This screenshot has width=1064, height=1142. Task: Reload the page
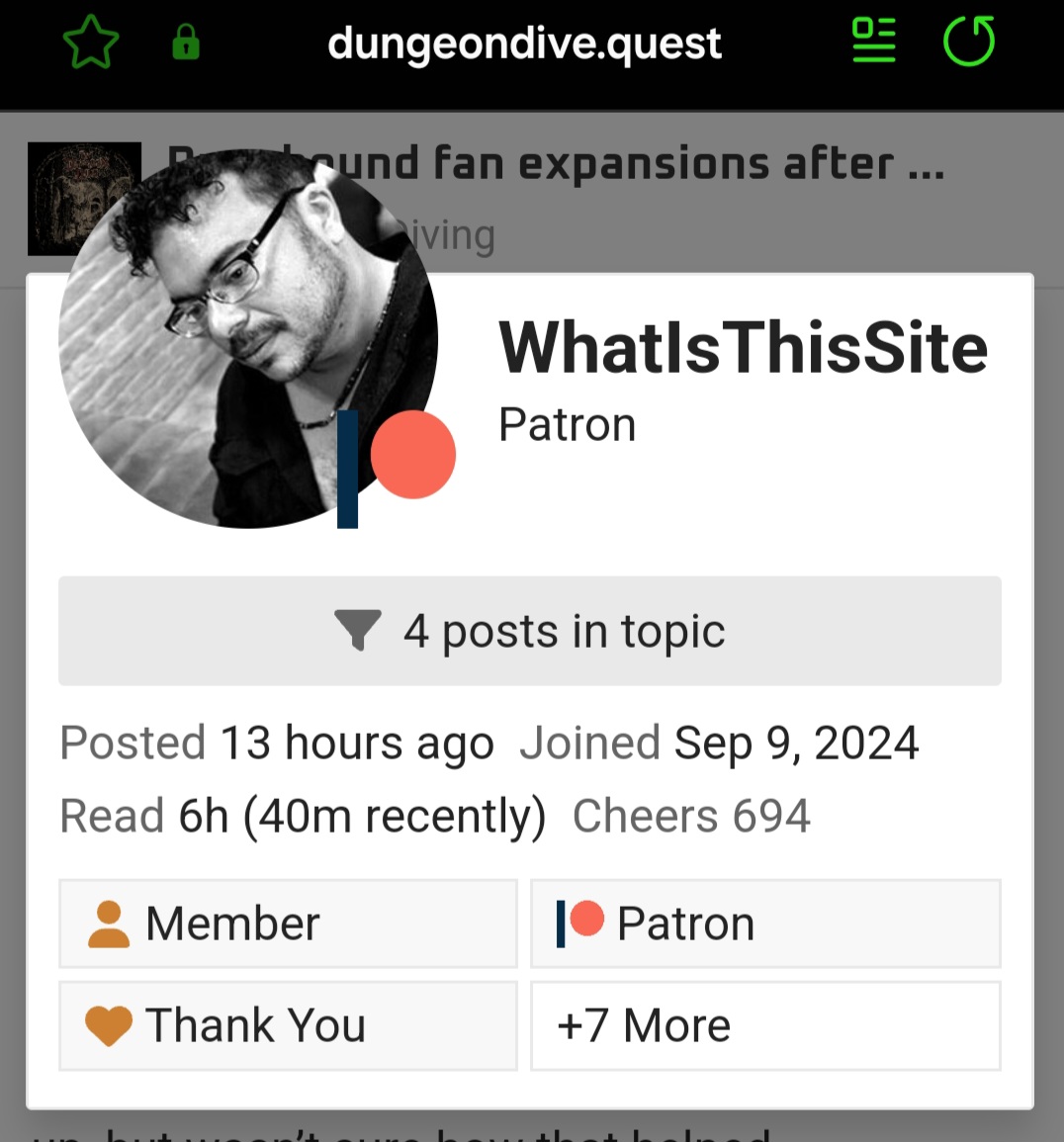click(x=968, y=43)
